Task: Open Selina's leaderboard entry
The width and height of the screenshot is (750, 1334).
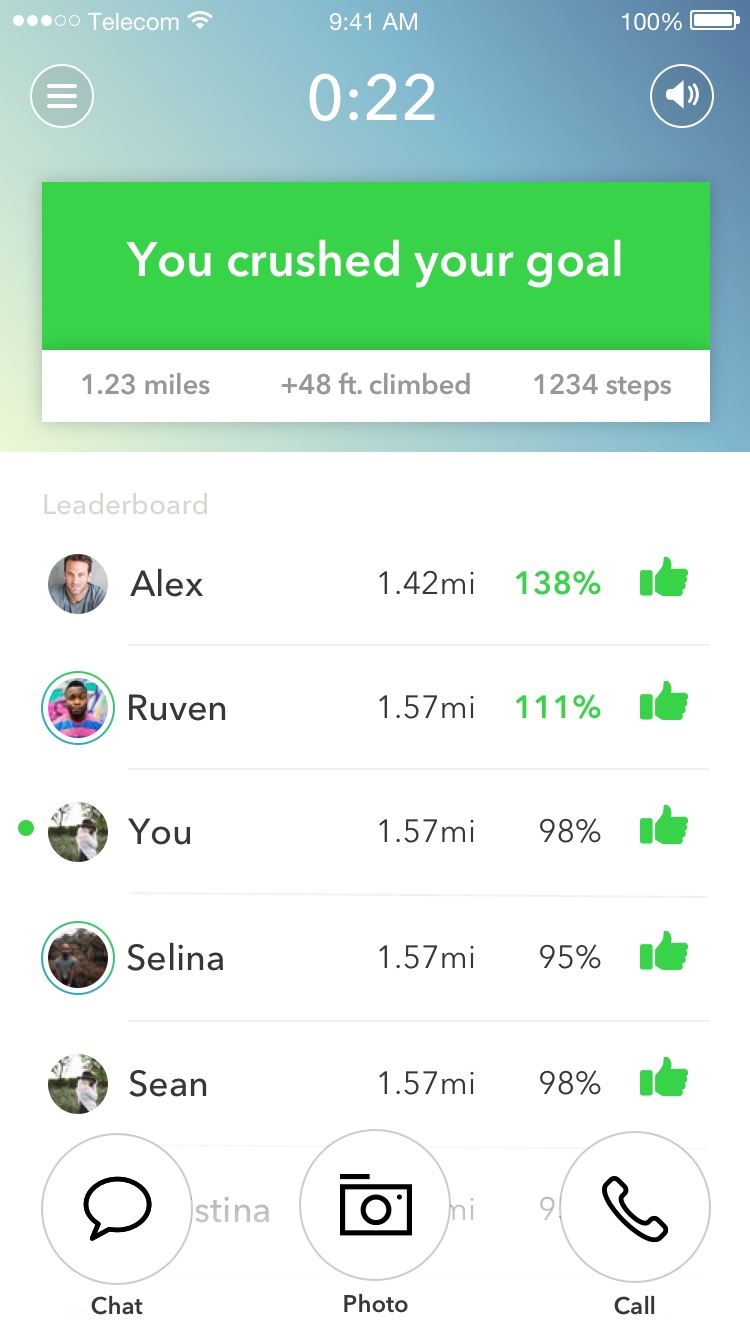Action: coord(375,958)
